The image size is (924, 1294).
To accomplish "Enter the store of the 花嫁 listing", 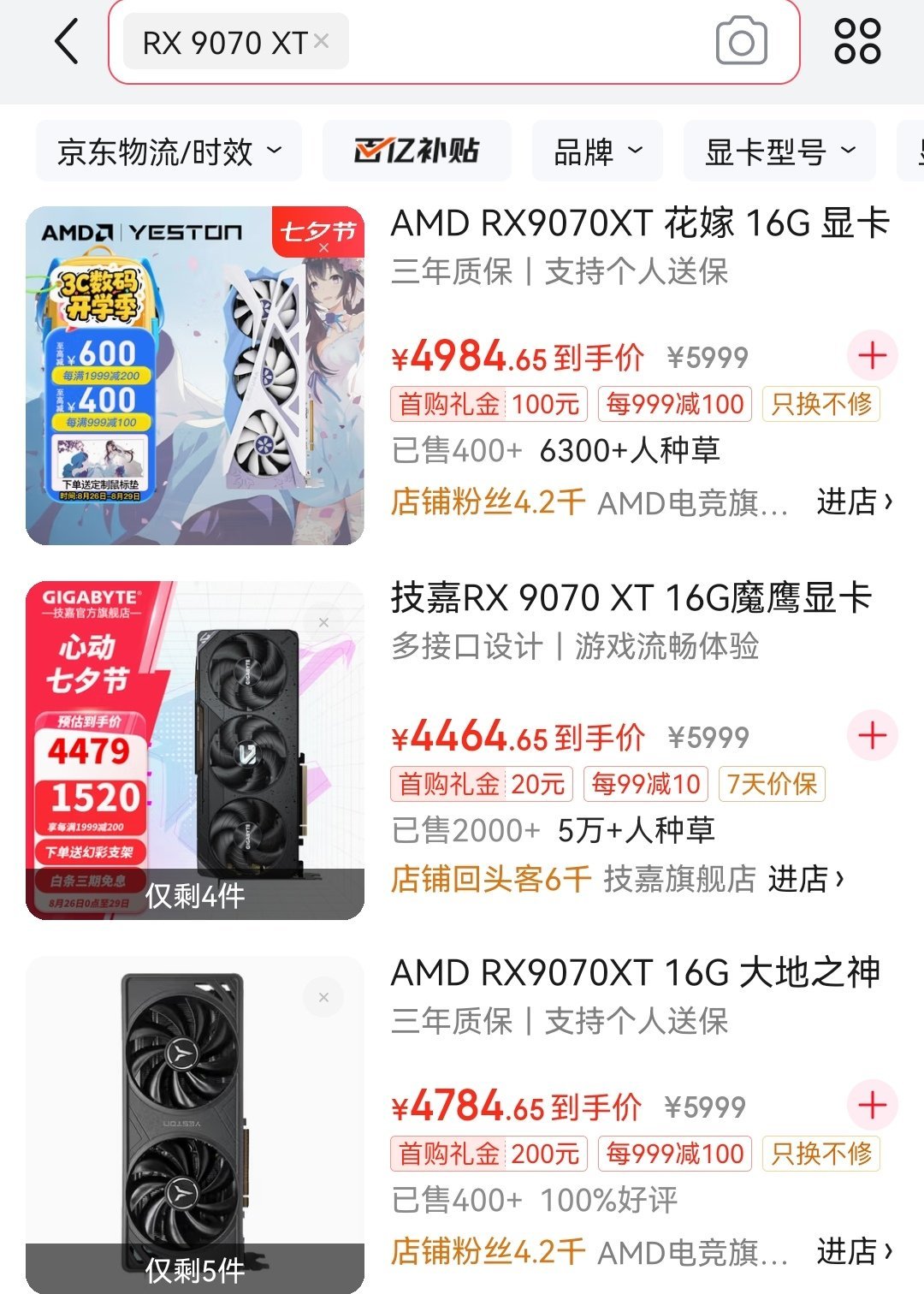I will point(854,502).
